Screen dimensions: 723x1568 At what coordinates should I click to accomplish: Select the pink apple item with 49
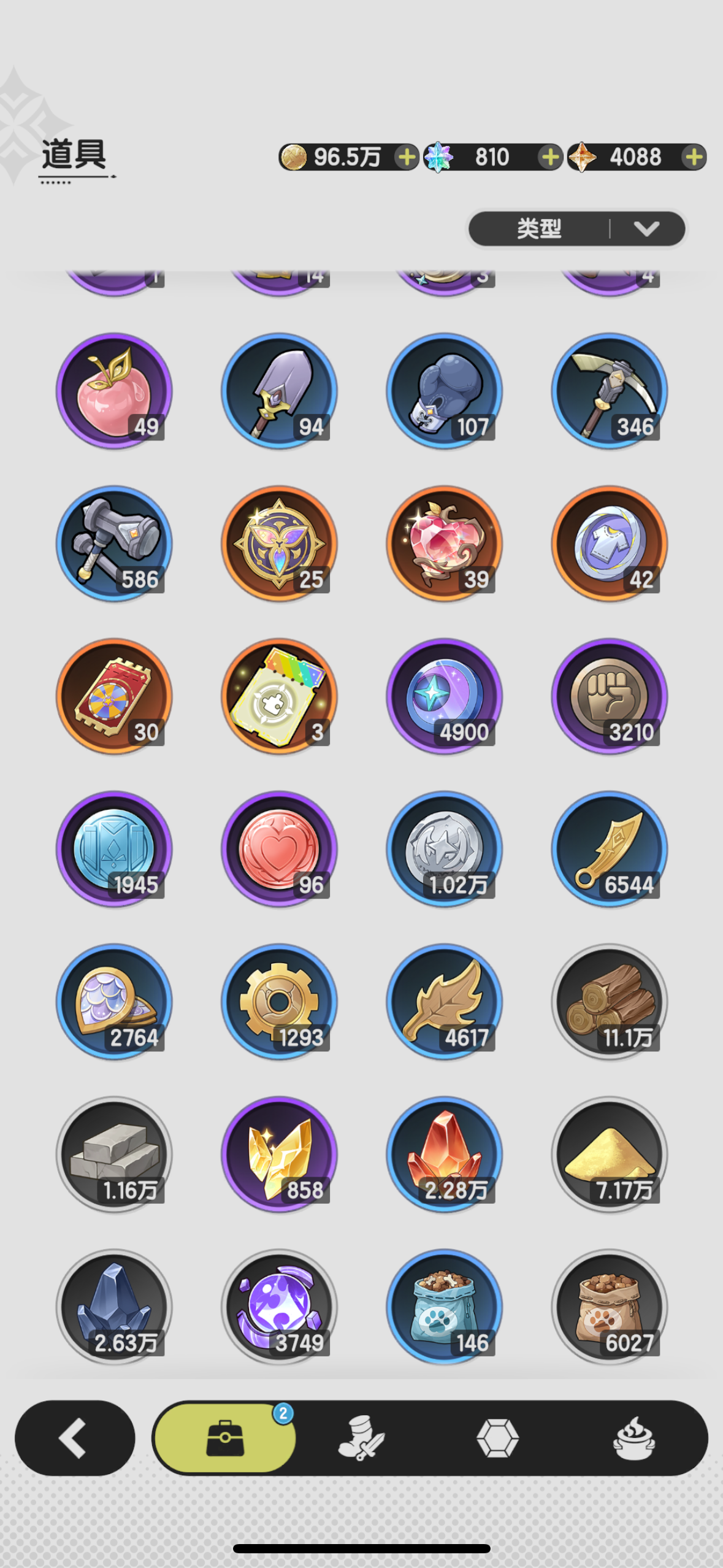pos(114,391)
